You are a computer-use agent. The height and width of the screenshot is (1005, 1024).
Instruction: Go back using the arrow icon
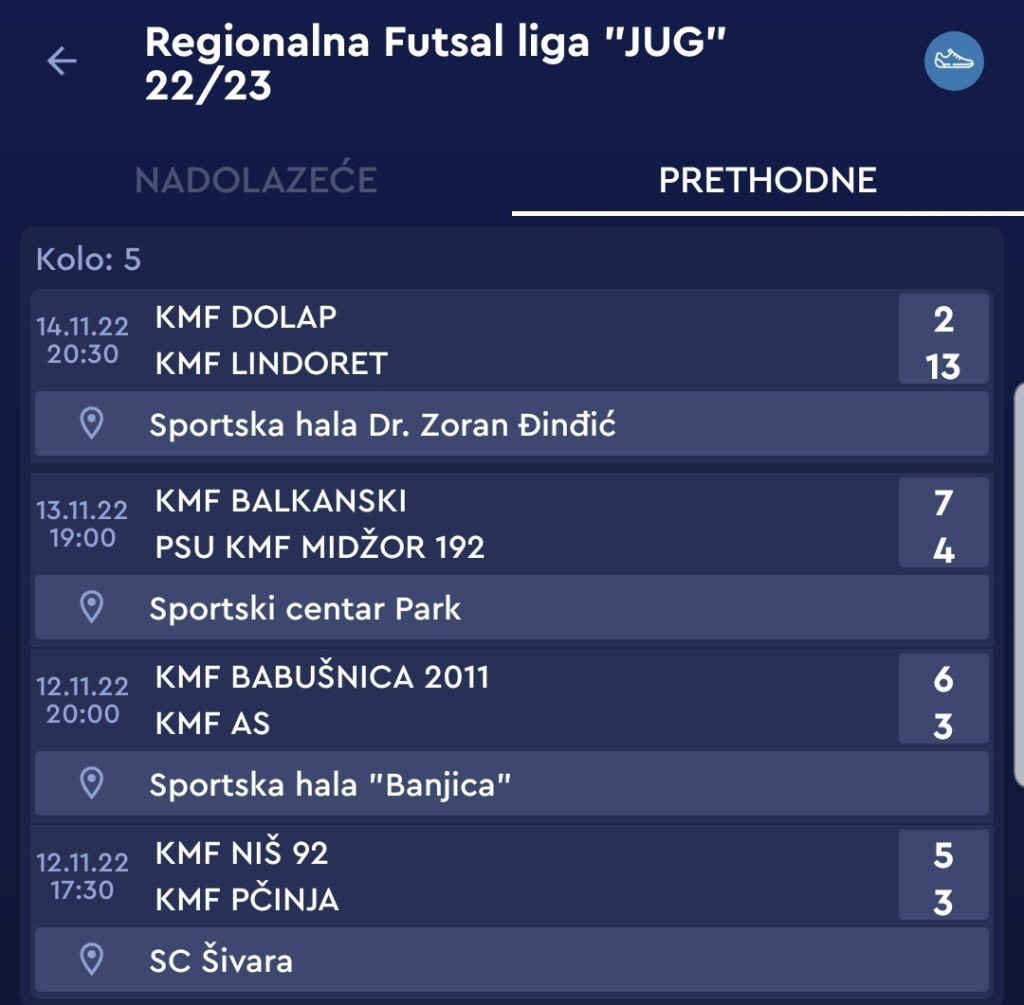click(x=62, y=61)
